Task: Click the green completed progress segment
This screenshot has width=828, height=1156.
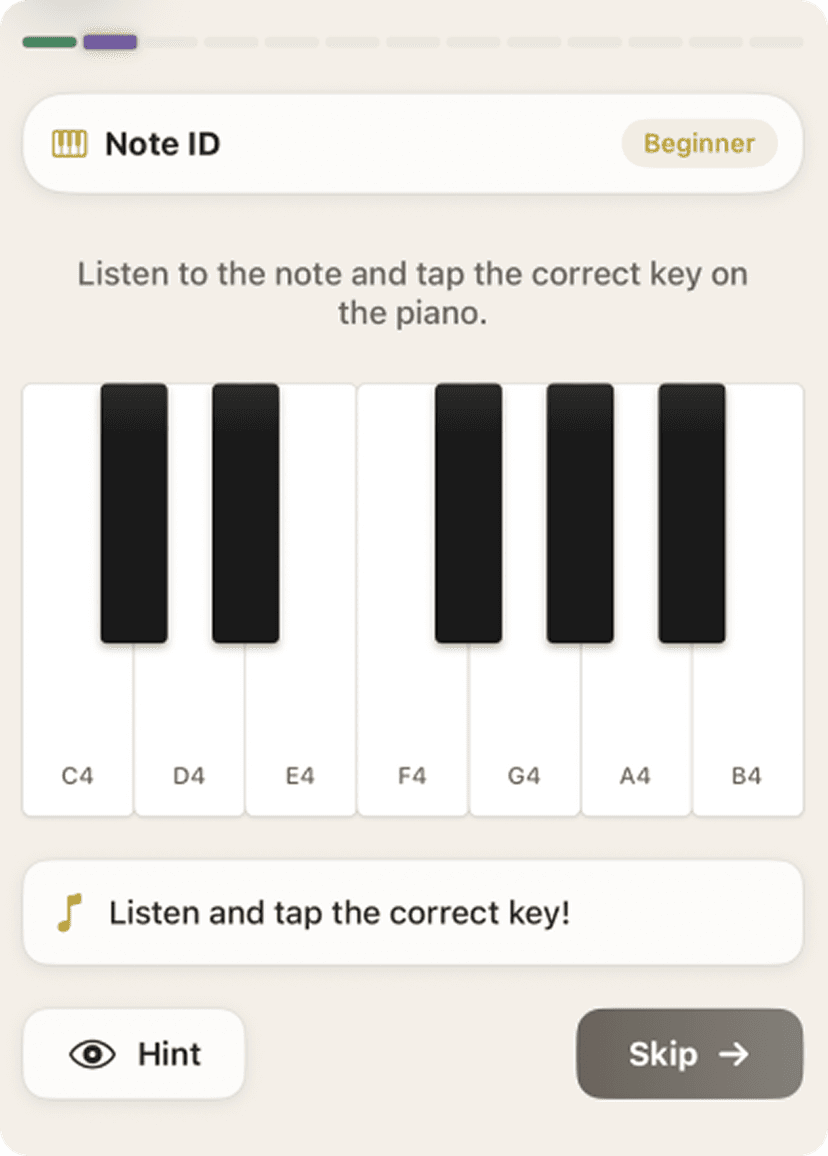Action: click(48, 42)
